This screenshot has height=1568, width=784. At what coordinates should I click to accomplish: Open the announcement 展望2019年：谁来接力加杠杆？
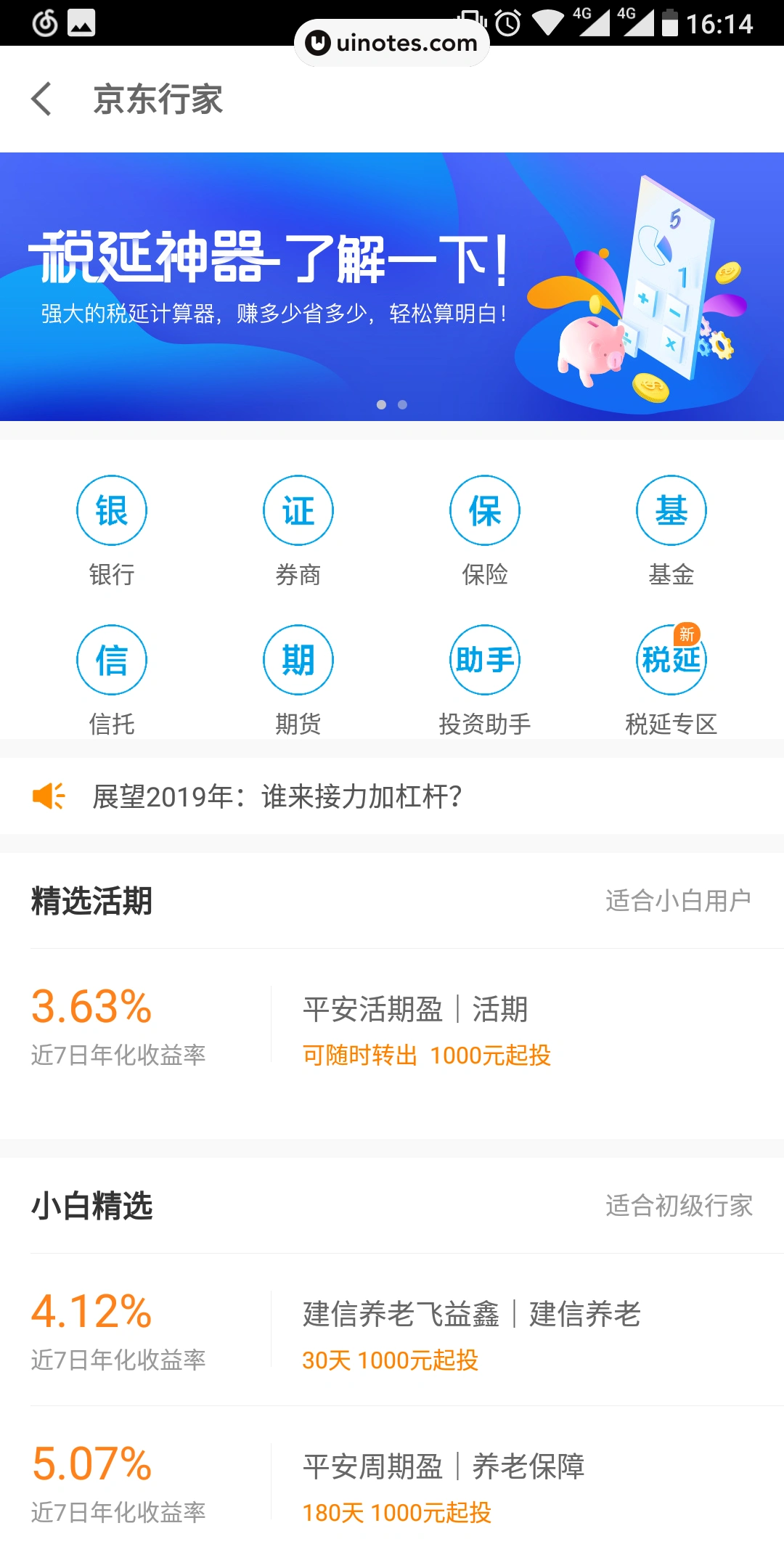276,796
